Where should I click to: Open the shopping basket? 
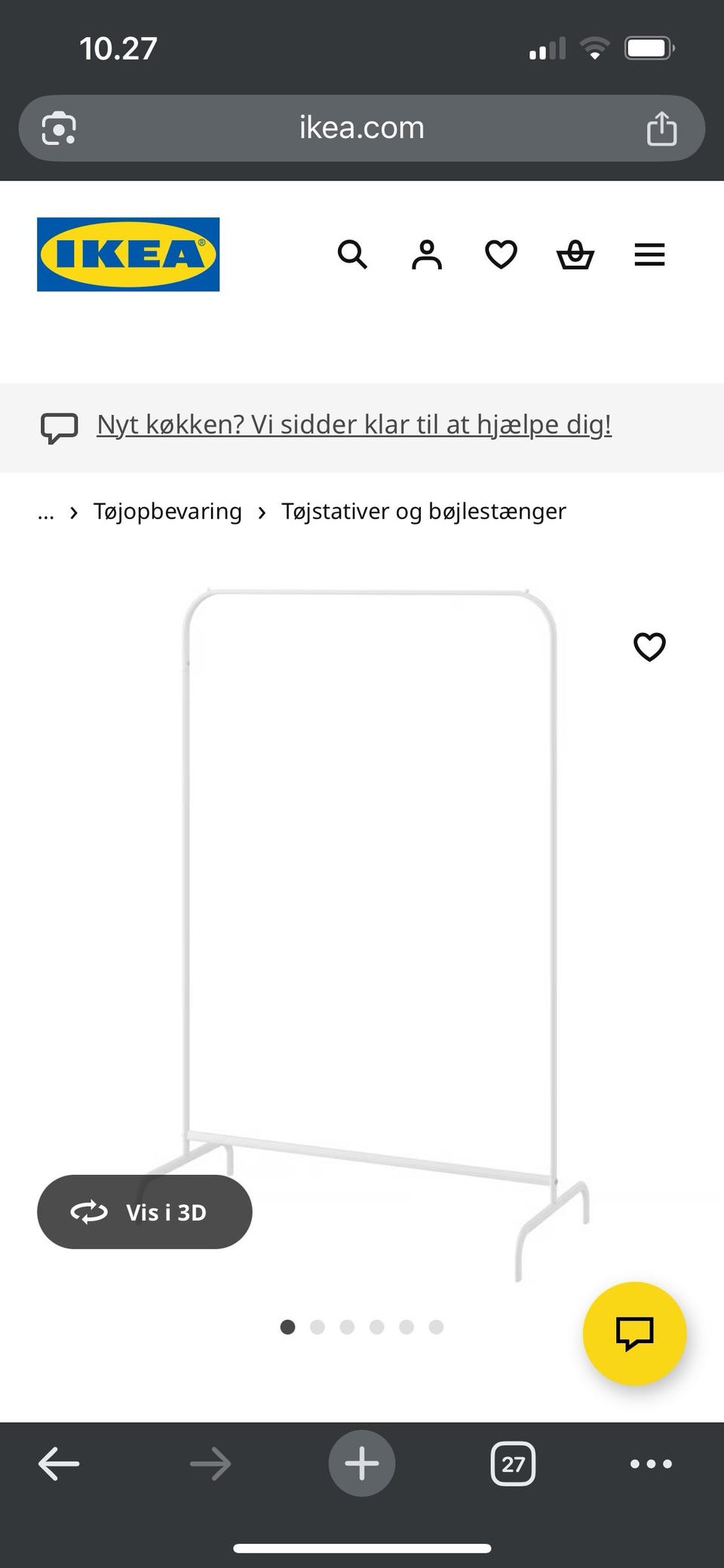pyautogui.click(x=575, y=254)
